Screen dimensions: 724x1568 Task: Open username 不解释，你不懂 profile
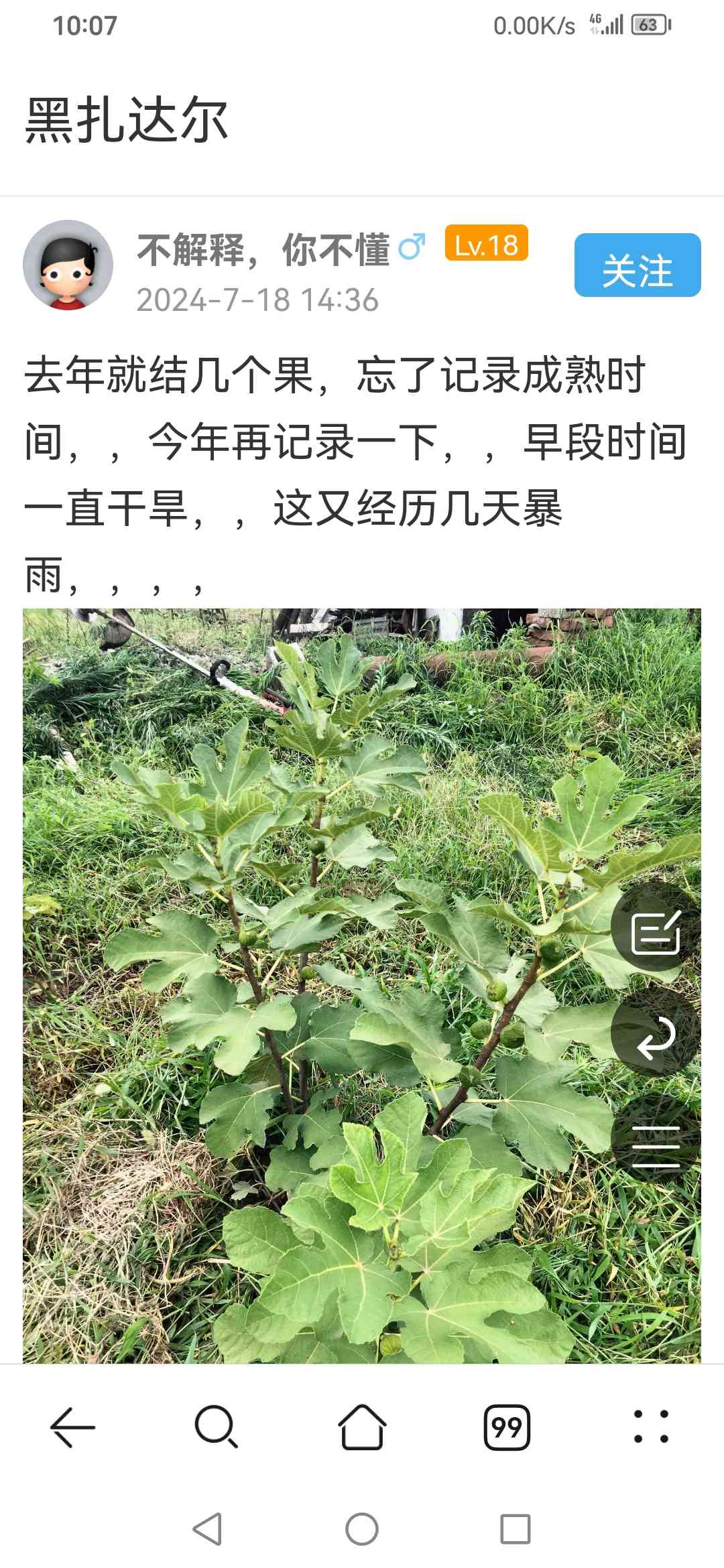pos(263,249)
